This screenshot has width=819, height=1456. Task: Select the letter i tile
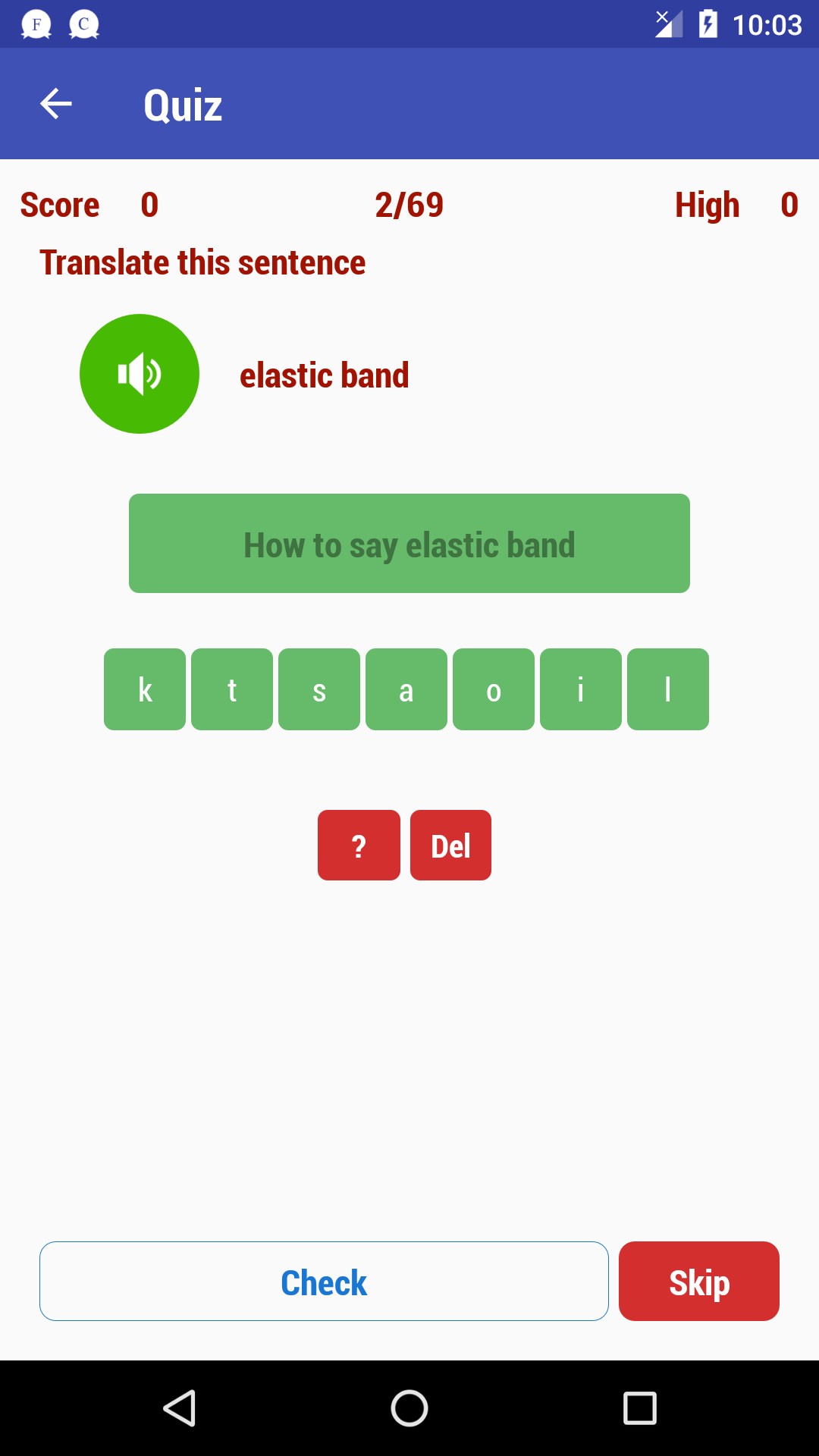[581, 689]
